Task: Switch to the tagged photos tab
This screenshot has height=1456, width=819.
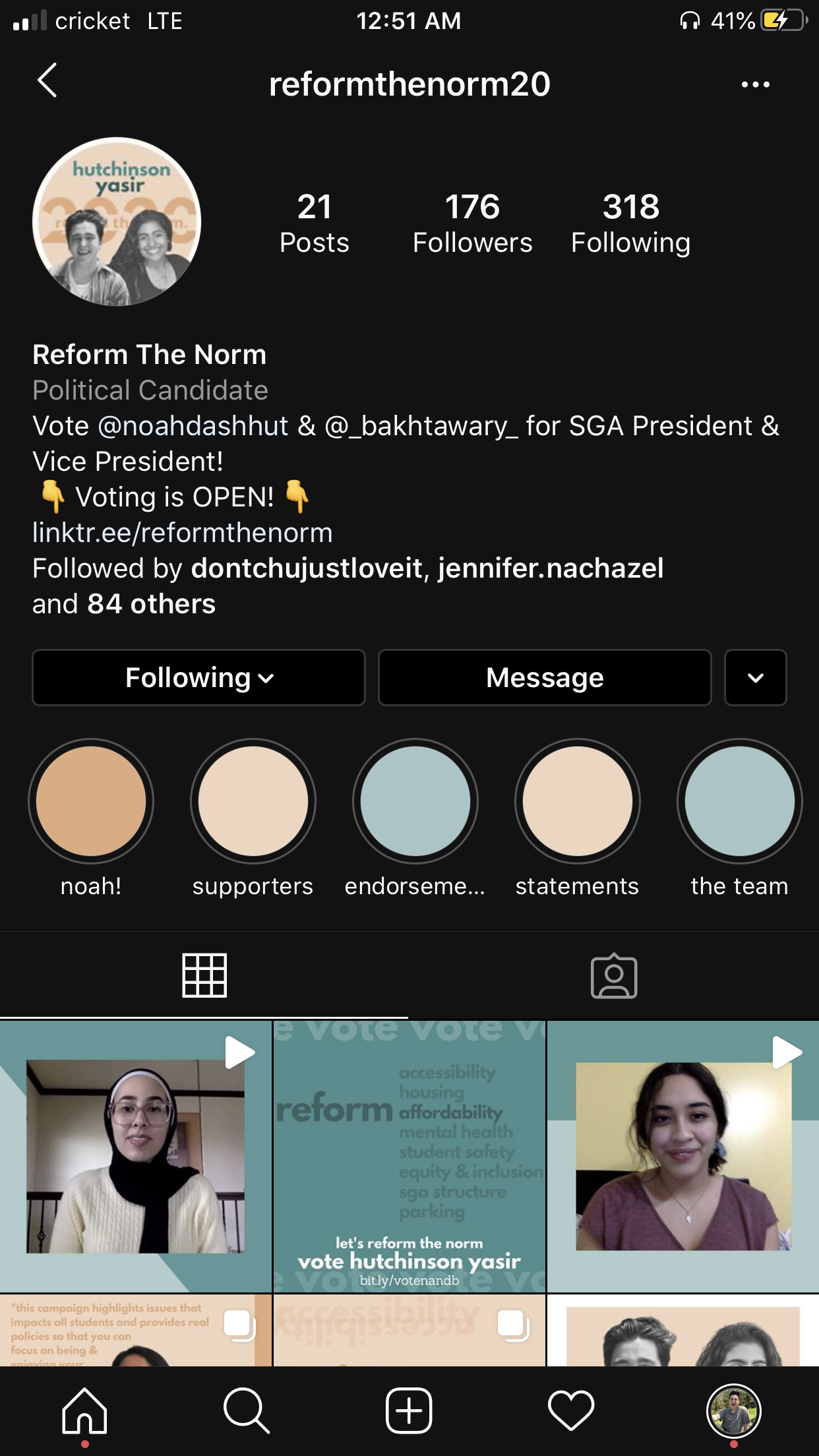Action: [x=613, y=976]
